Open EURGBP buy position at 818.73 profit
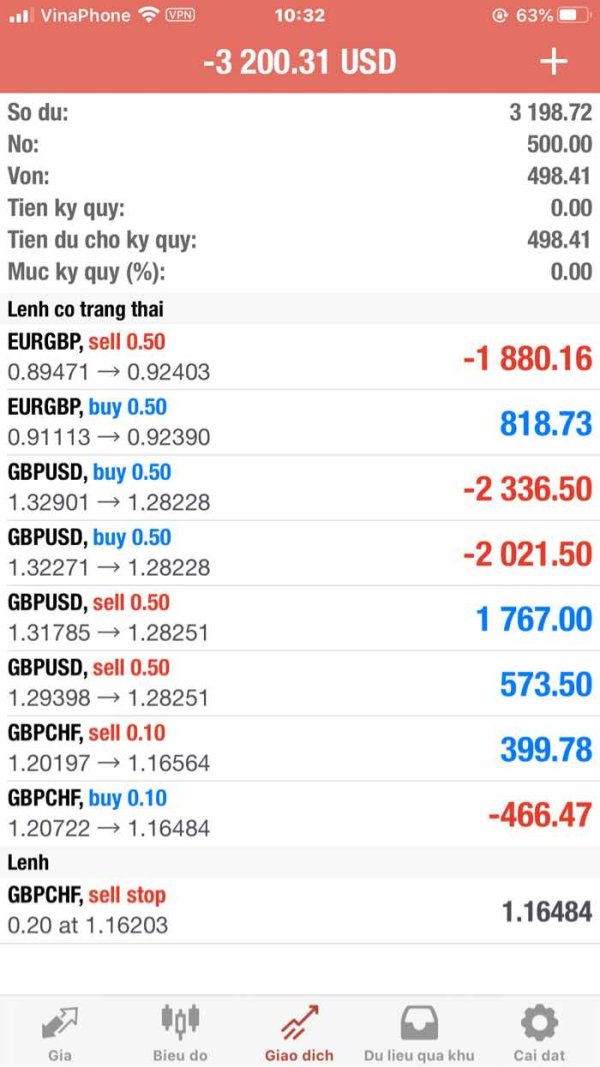 (300, 422)
